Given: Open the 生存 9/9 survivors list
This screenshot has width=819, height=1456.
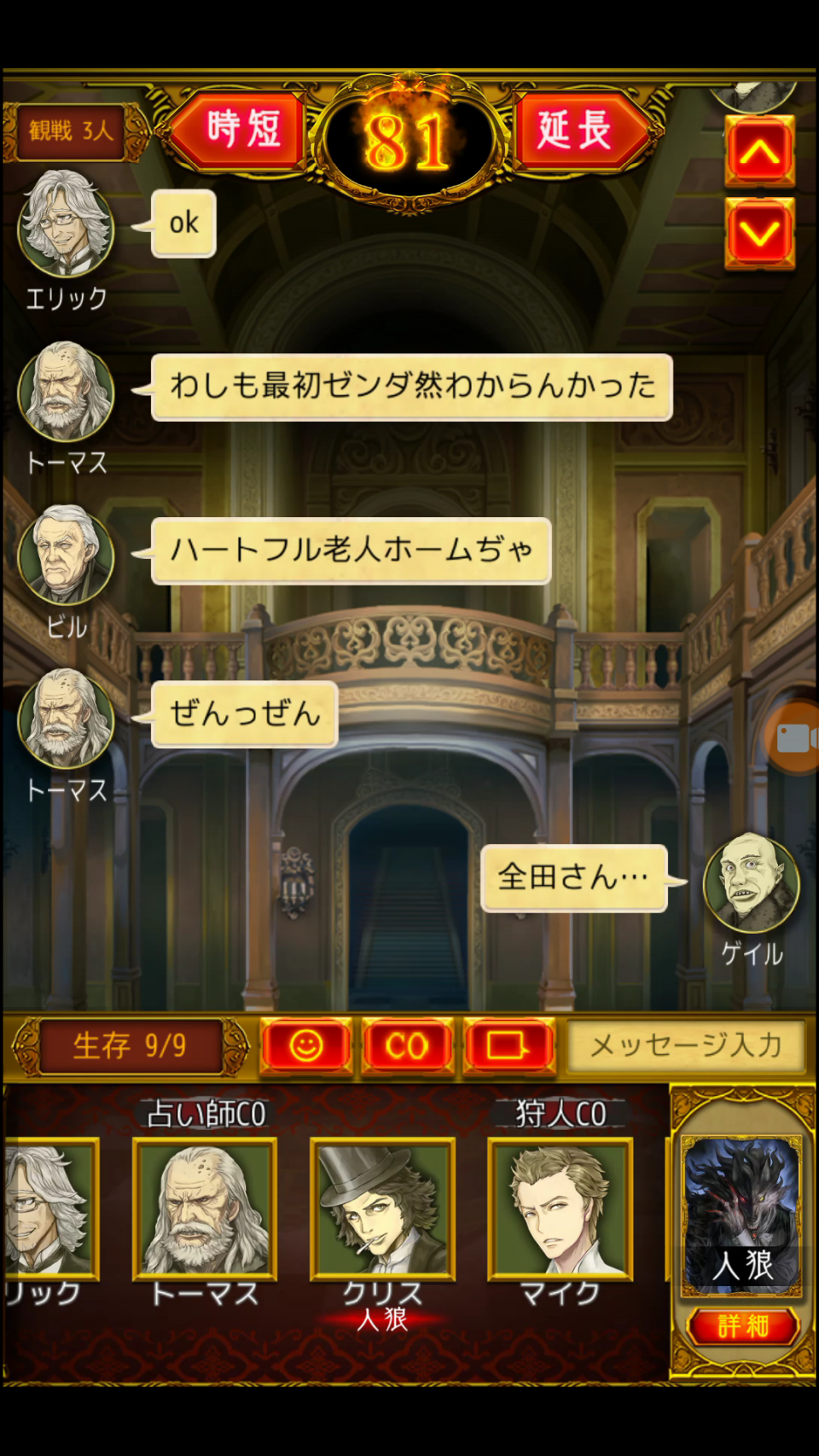Looking at the screenshot, I should coord(130,1045).
